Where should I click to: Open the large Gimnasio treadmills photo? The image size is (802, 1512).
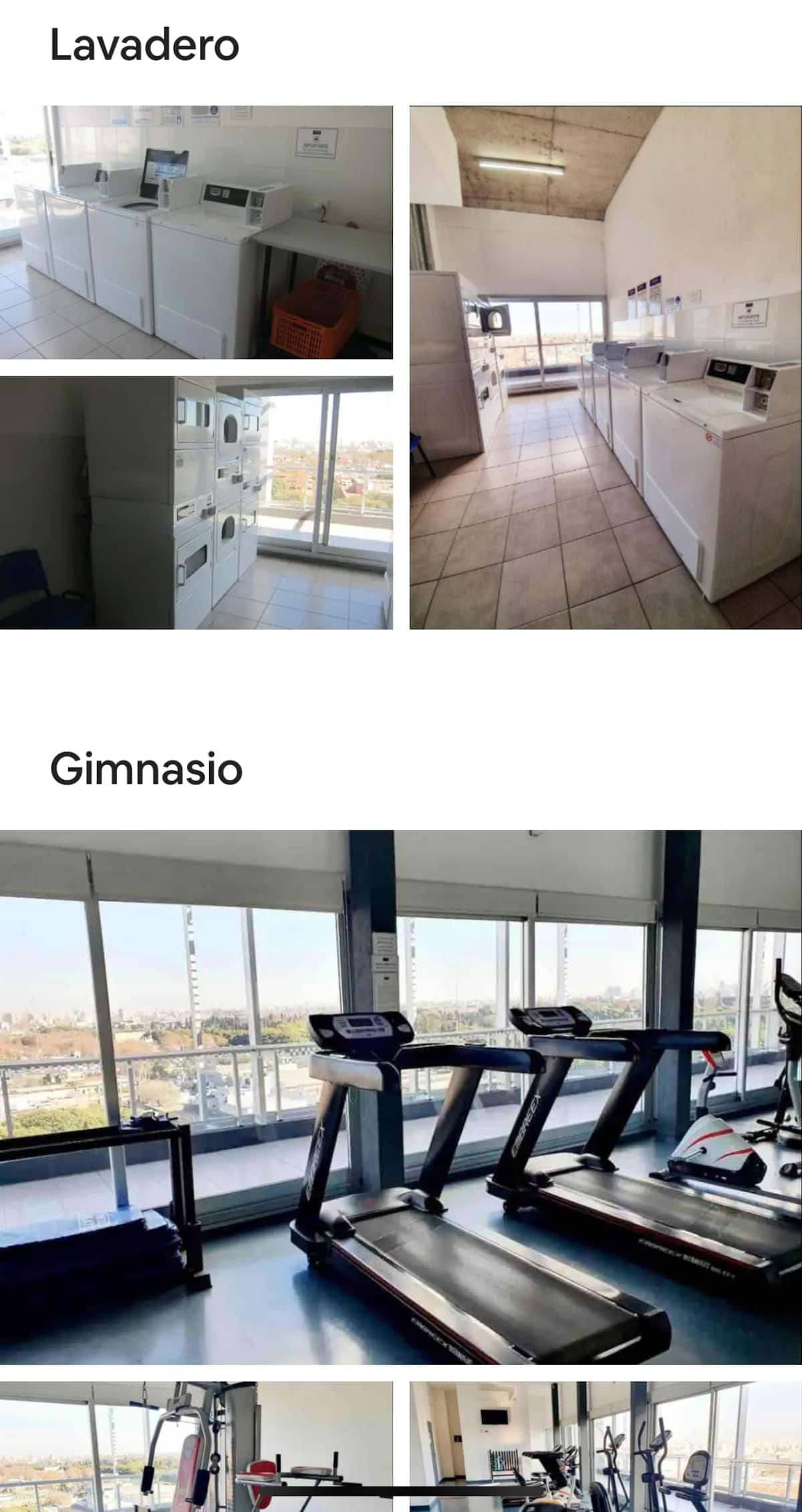401,1097
